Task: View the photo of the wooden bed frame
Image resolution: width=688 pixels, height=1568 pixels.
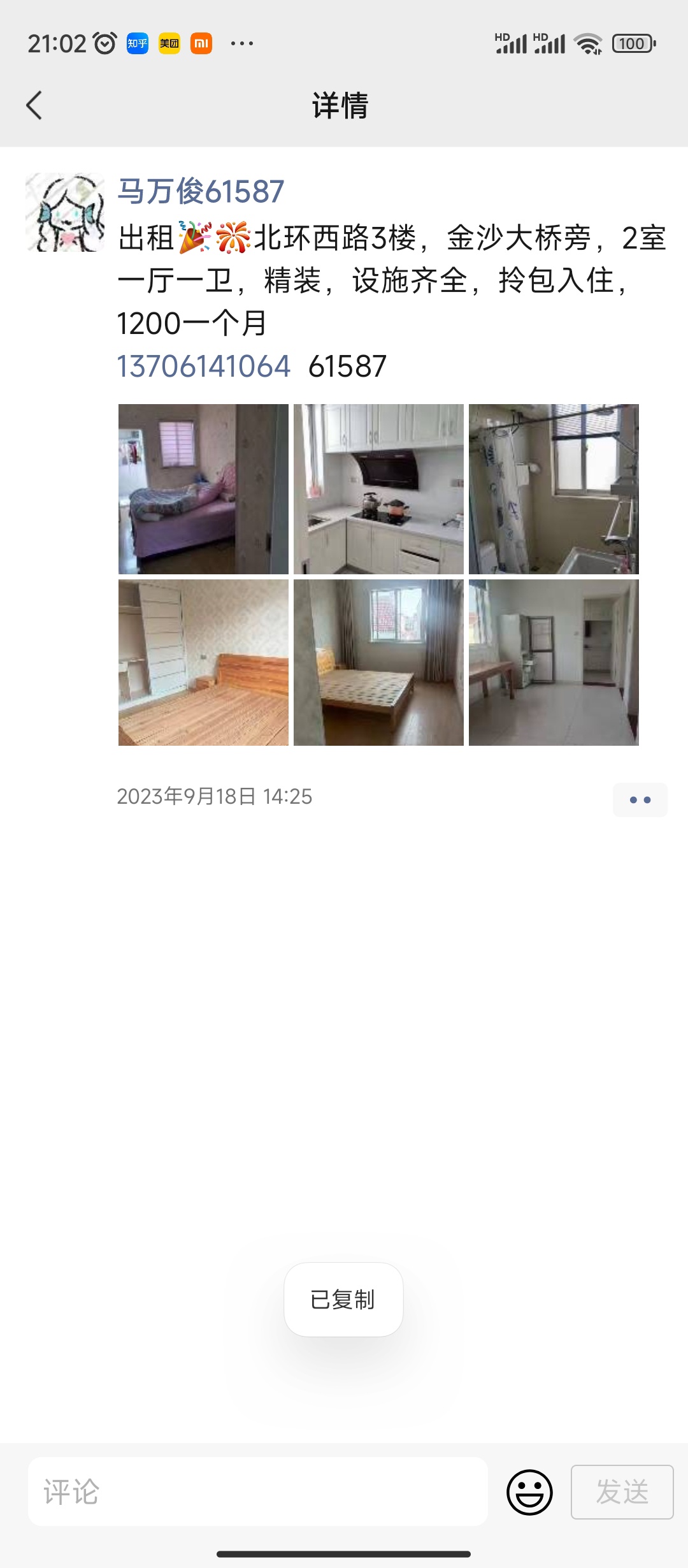Action: coord(203,662)
